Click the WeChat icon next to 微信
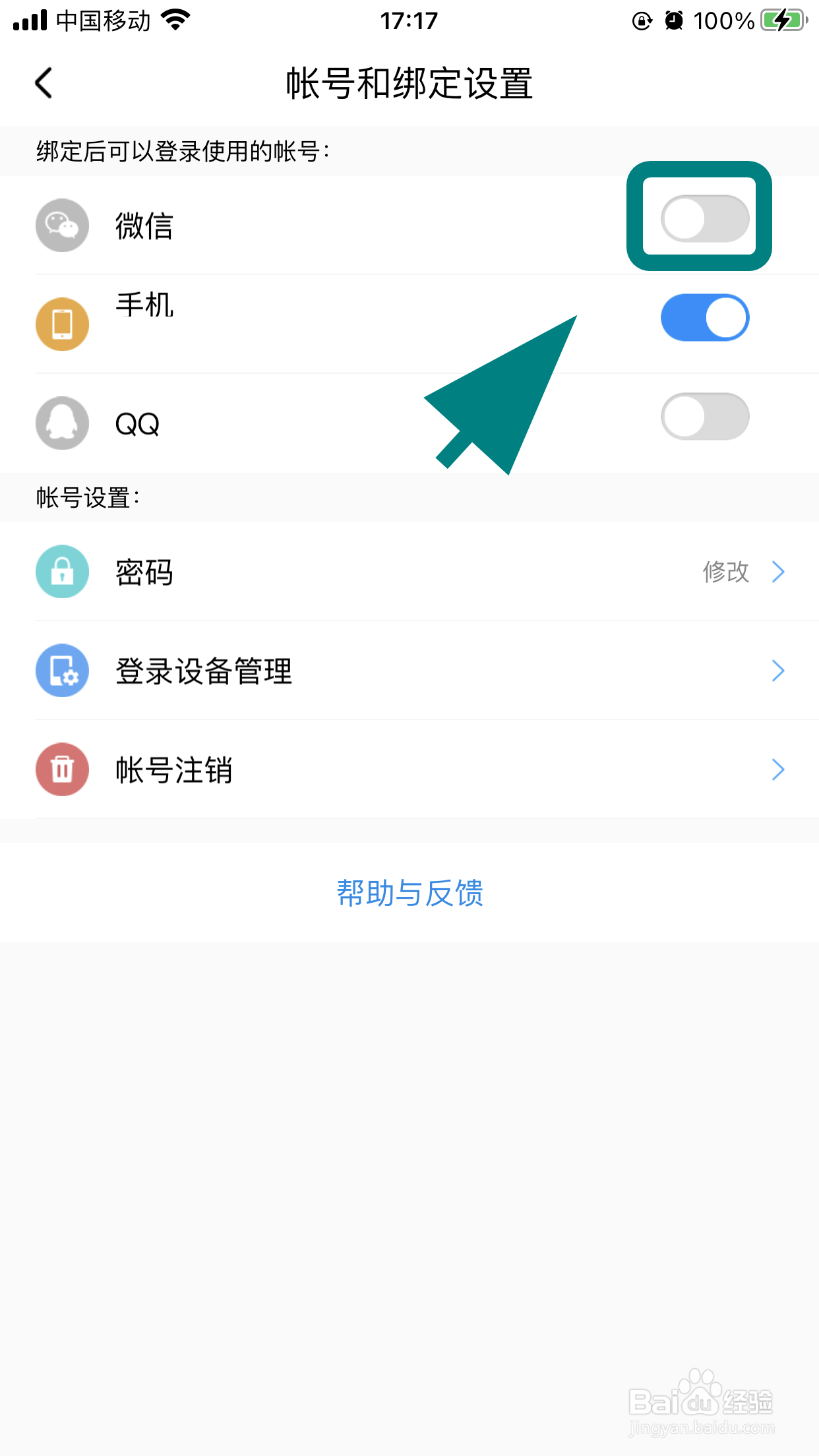 click(x=61, y=225)
